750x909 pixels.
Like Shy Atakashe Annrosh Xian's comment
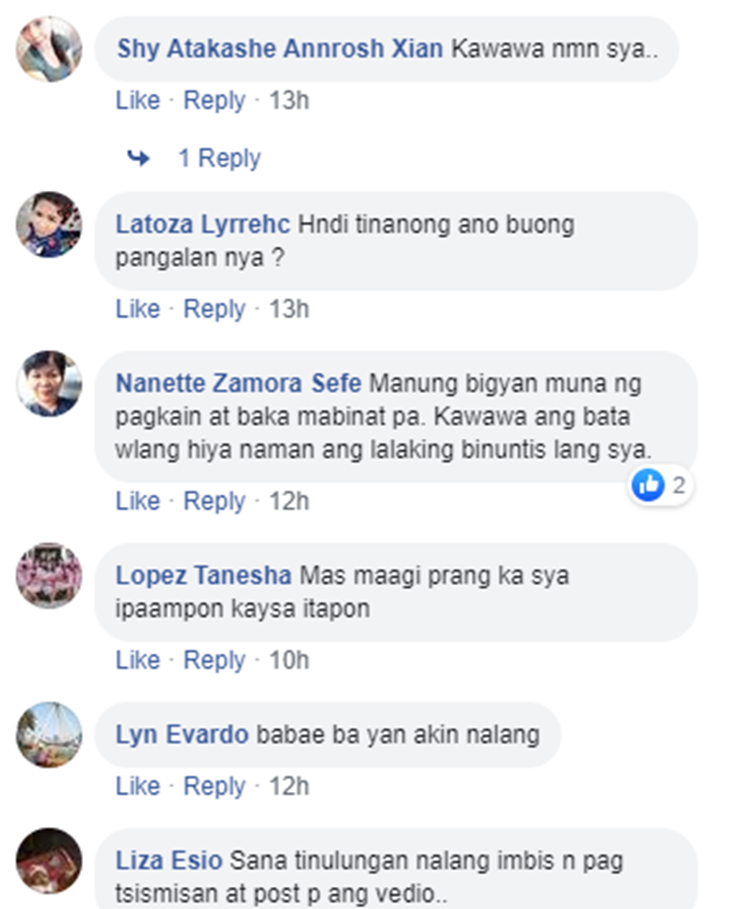[137, 101]
